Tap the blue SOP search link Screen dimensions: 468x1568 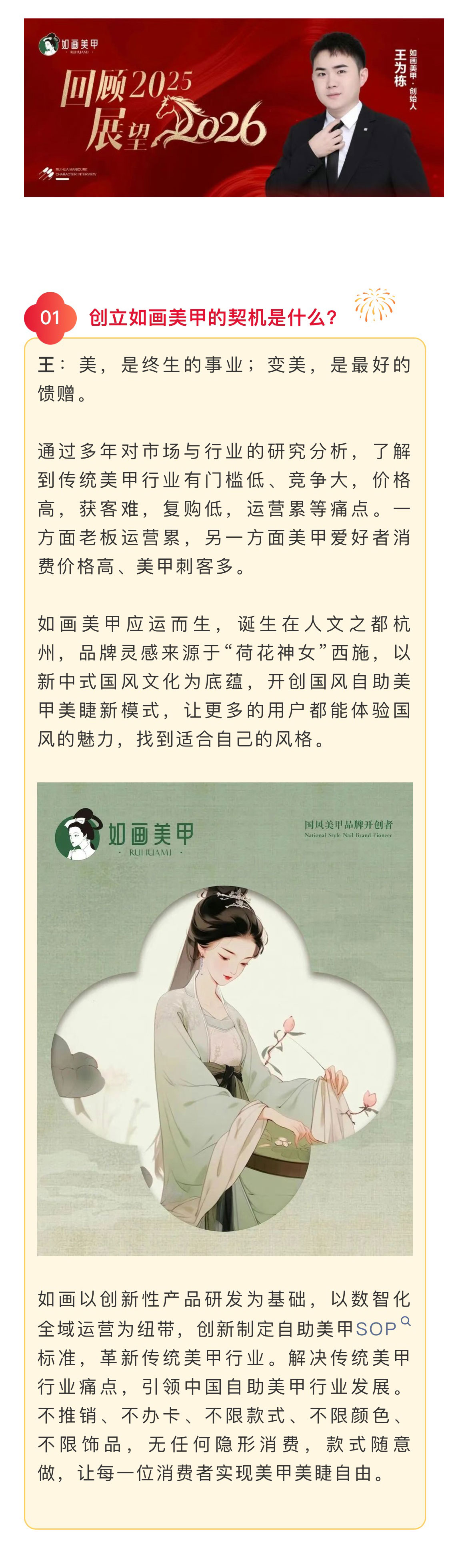(x=376, y=1329)
